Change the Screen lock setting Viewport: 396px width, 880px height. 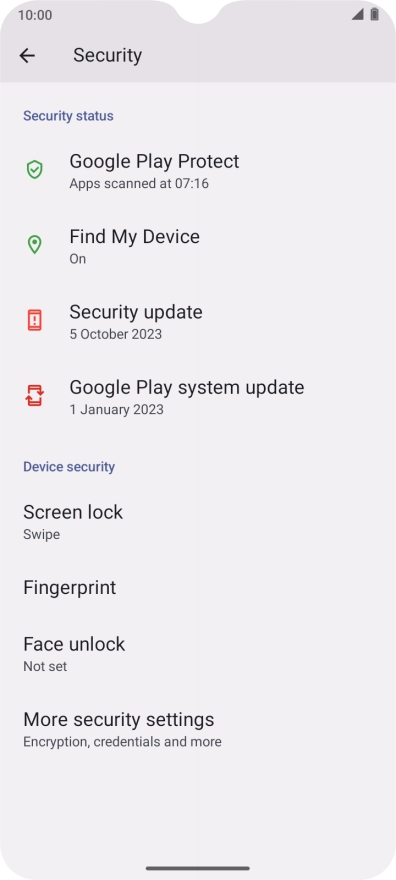pyautogui.click(x=198, y=521)
